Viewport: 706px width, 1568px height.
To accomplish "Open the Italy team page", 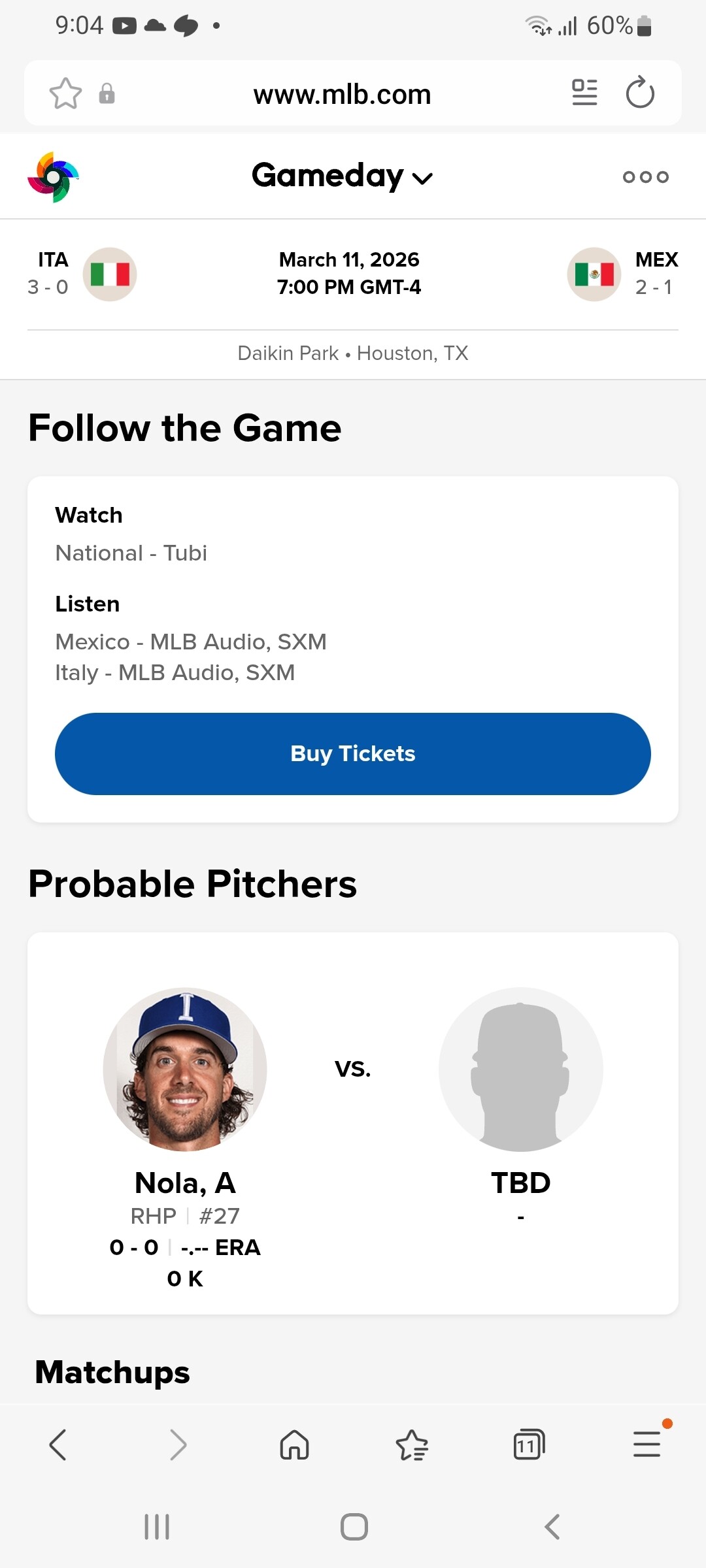I will pyautogui.click(x=109, y=274).
